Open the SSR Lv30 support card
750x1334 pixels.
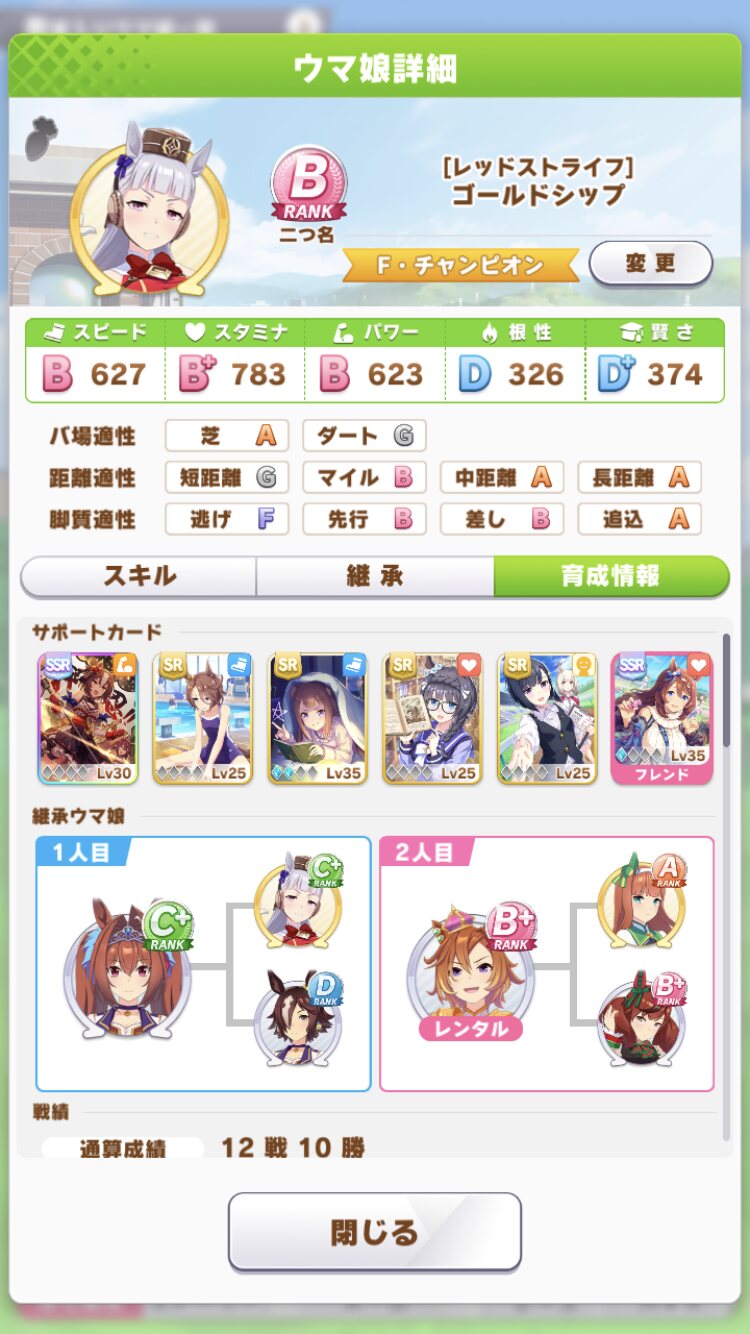click(x=88, y=718)
